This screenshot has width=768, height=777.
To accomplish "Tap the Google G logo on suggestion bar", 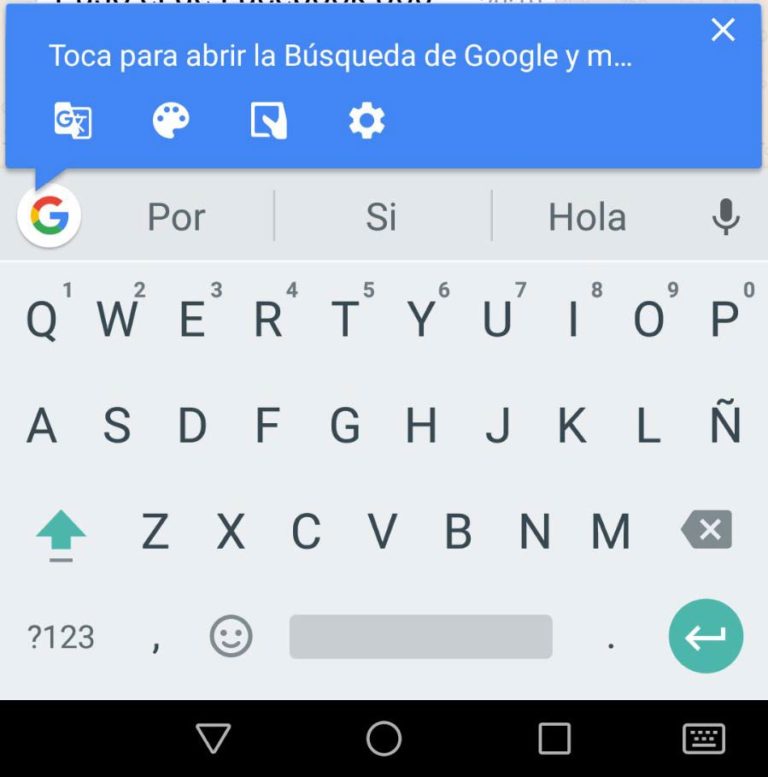I will pyautogui.click(x=48, y=216).
